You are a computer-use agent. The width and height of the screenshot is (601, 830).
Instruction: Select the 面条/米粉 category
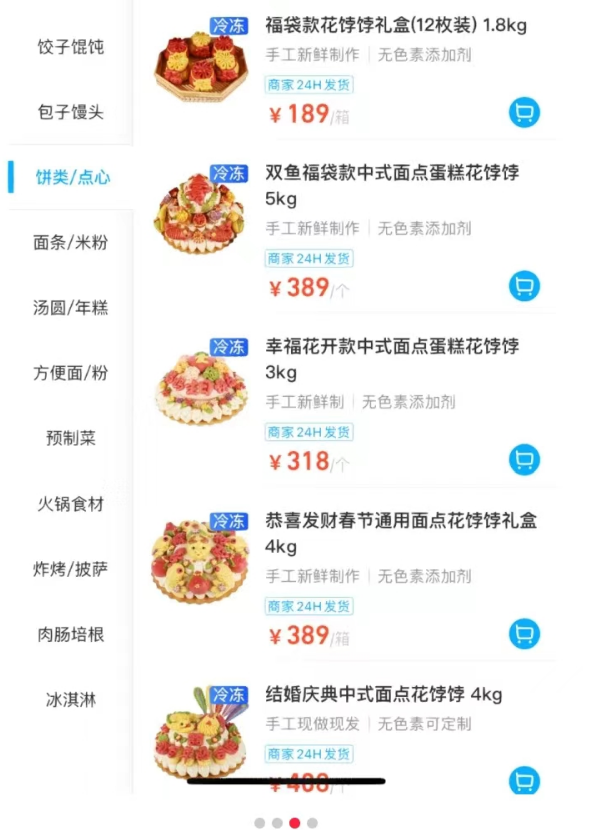pos(70,242)
